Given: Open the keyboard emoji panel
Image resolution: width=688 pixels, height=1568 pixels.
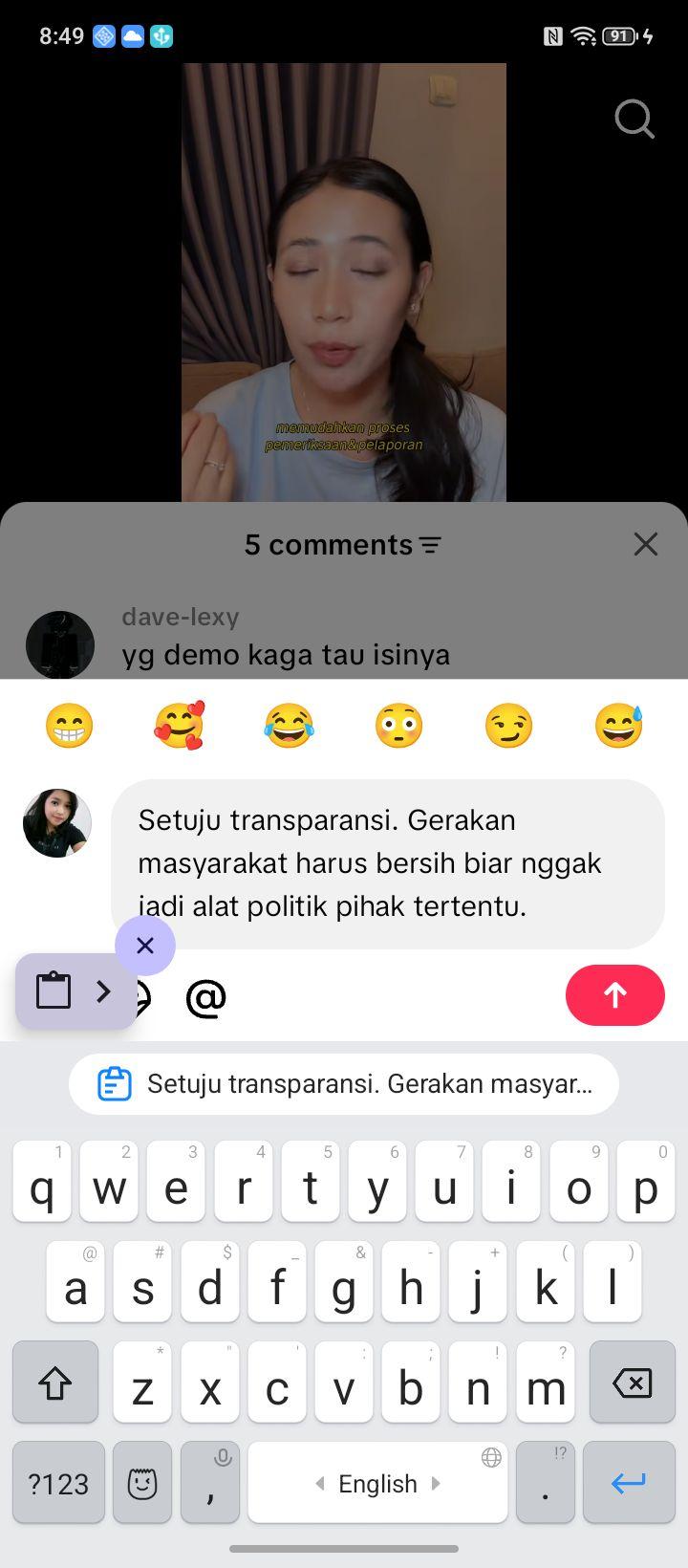Looking at the screenshot, I should [x=142, y=1483].
